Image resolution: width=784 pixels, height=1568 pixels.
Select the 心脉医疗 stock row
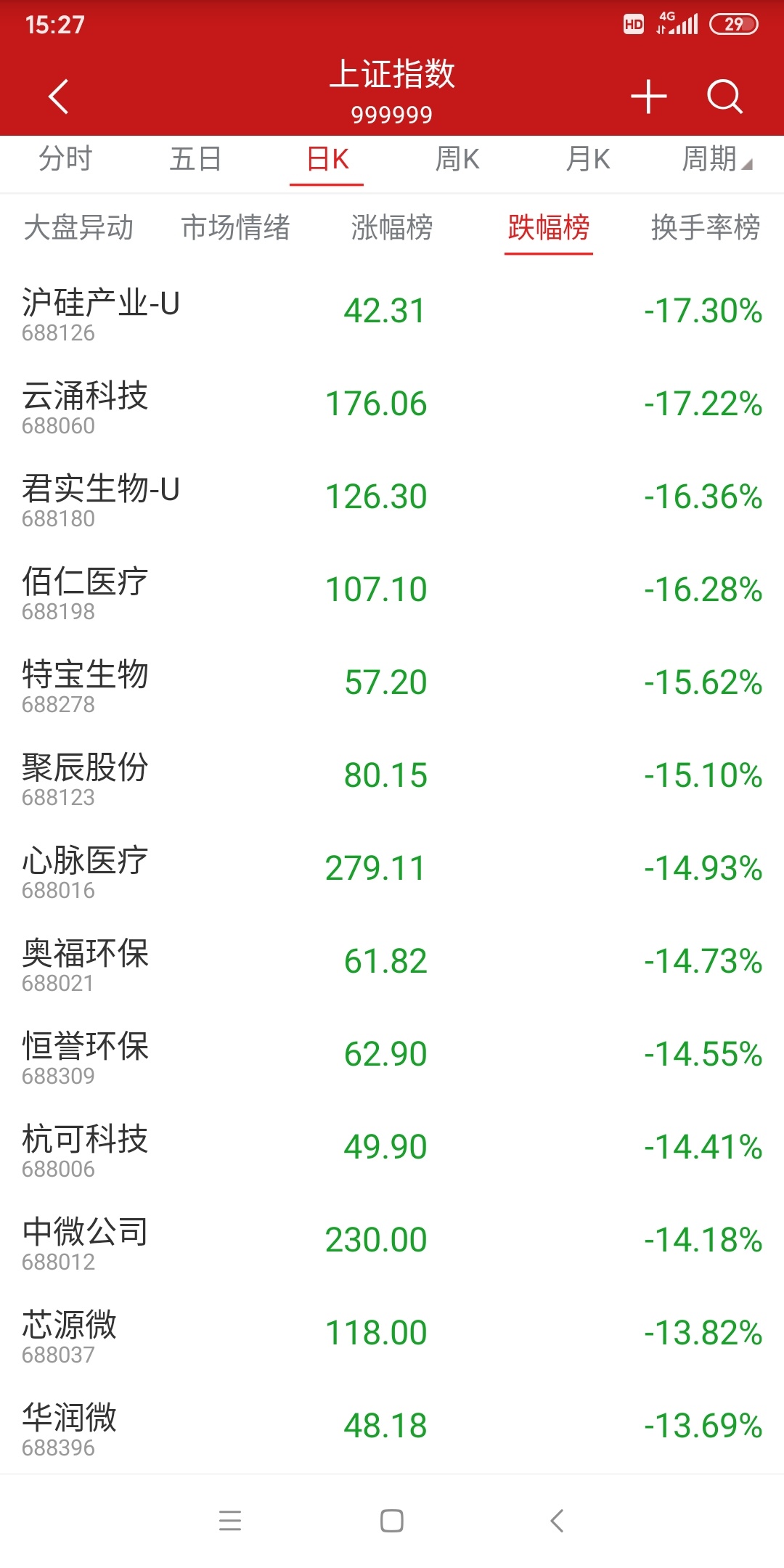[392, 870]
